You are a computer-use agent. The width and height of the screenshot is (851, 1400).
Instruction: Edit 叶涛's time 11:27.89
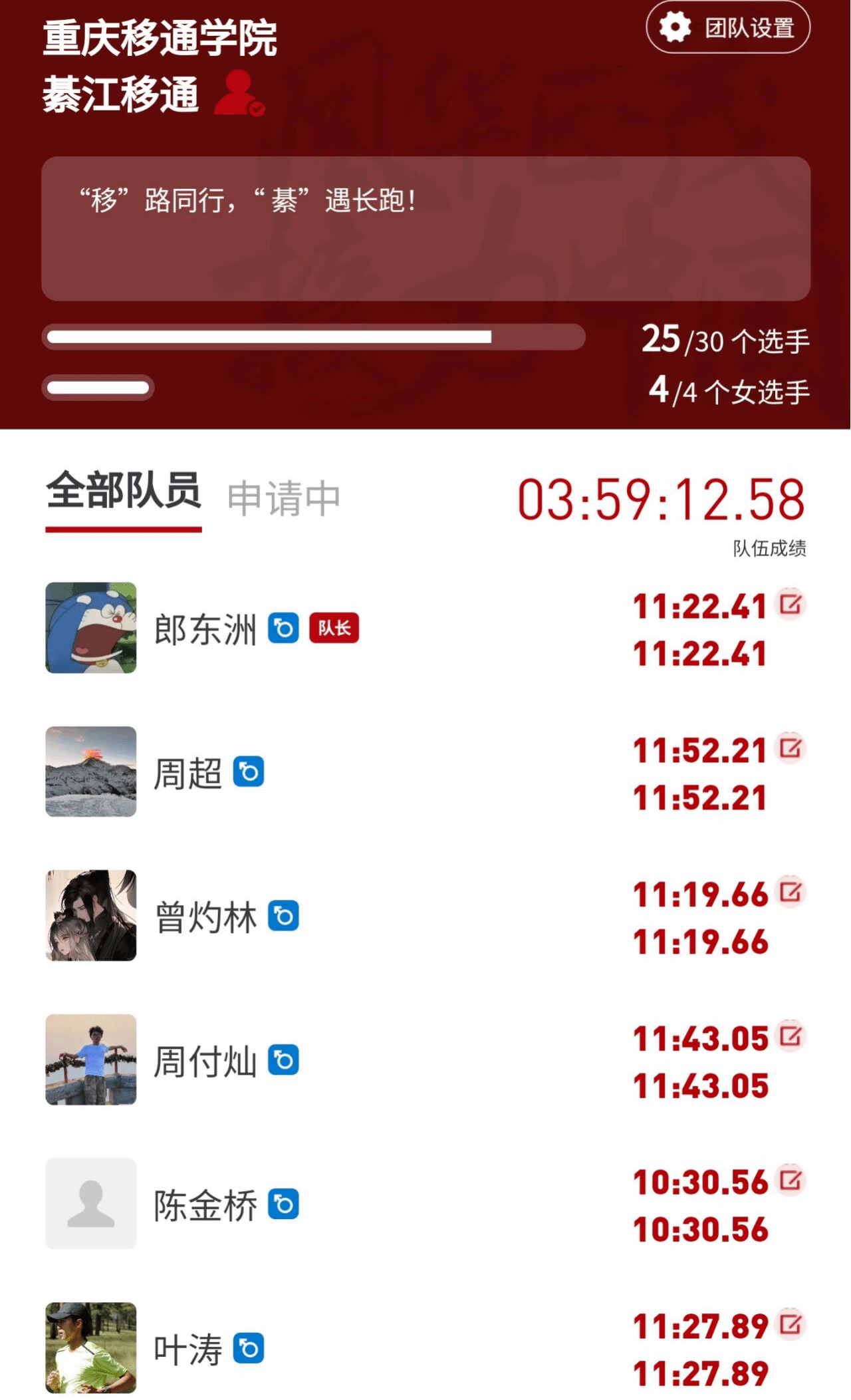790,1324
